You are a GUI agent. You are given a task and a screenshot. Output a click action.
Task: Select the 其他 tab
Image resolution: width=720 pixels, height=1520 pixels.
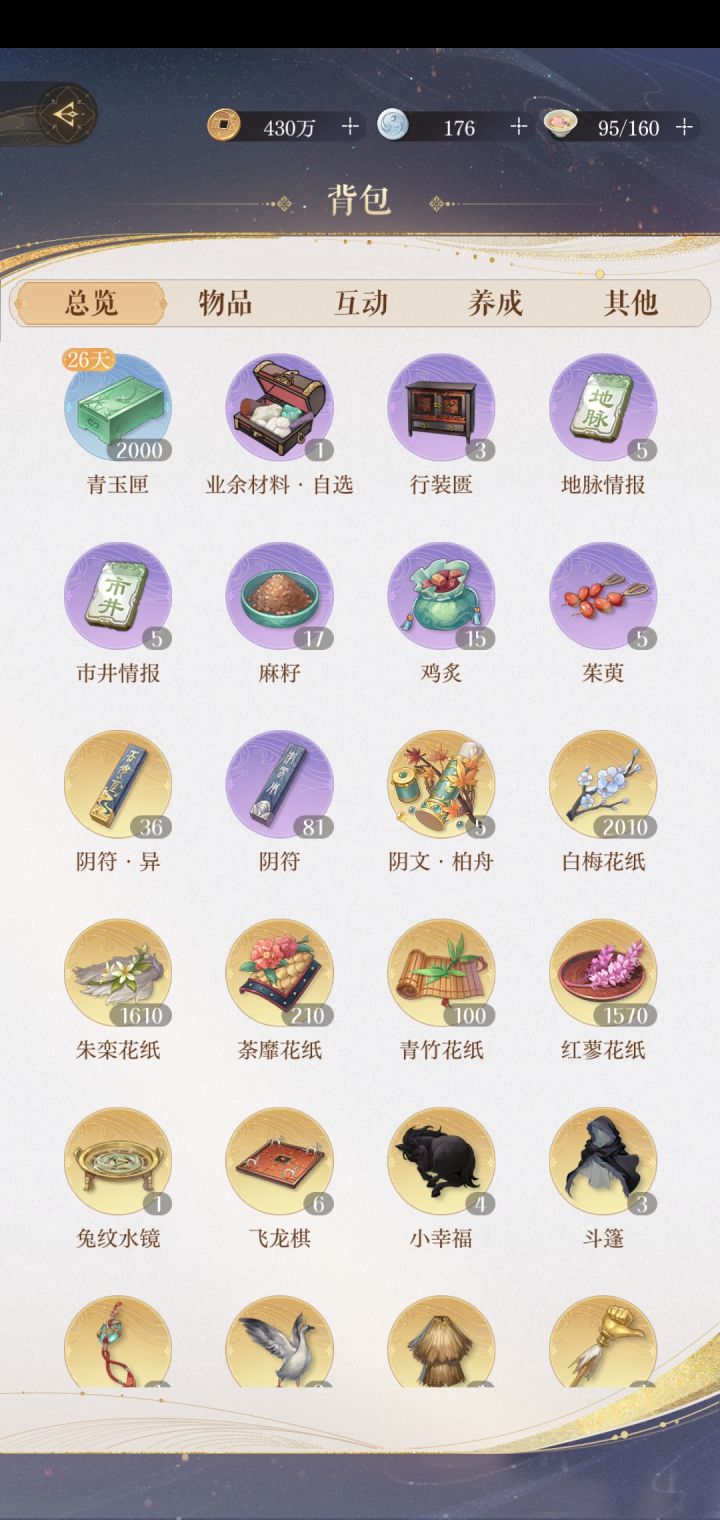[x=630, y=303]
